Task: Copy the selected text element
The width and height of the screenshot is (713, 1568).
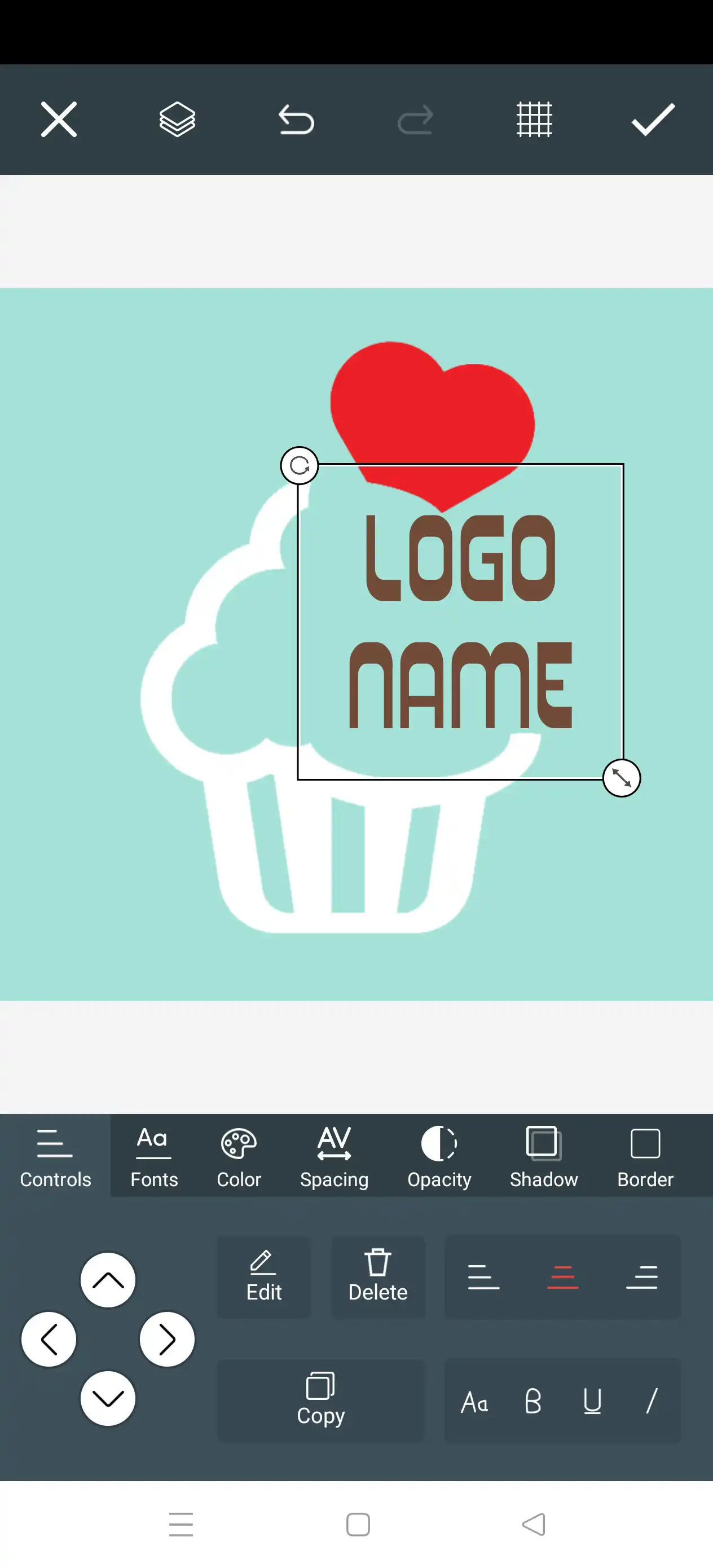Action: click(x=320, y=1399)
